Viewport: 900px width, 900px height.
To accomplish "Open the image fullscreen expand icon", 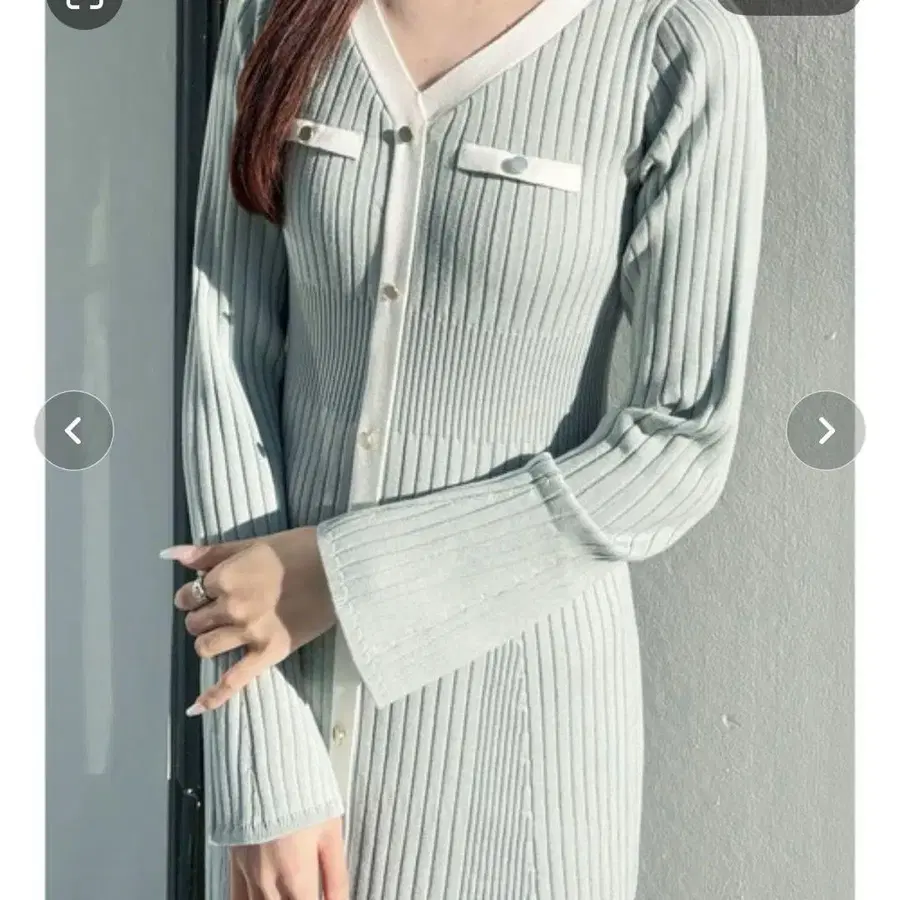I will coord(84,6).
